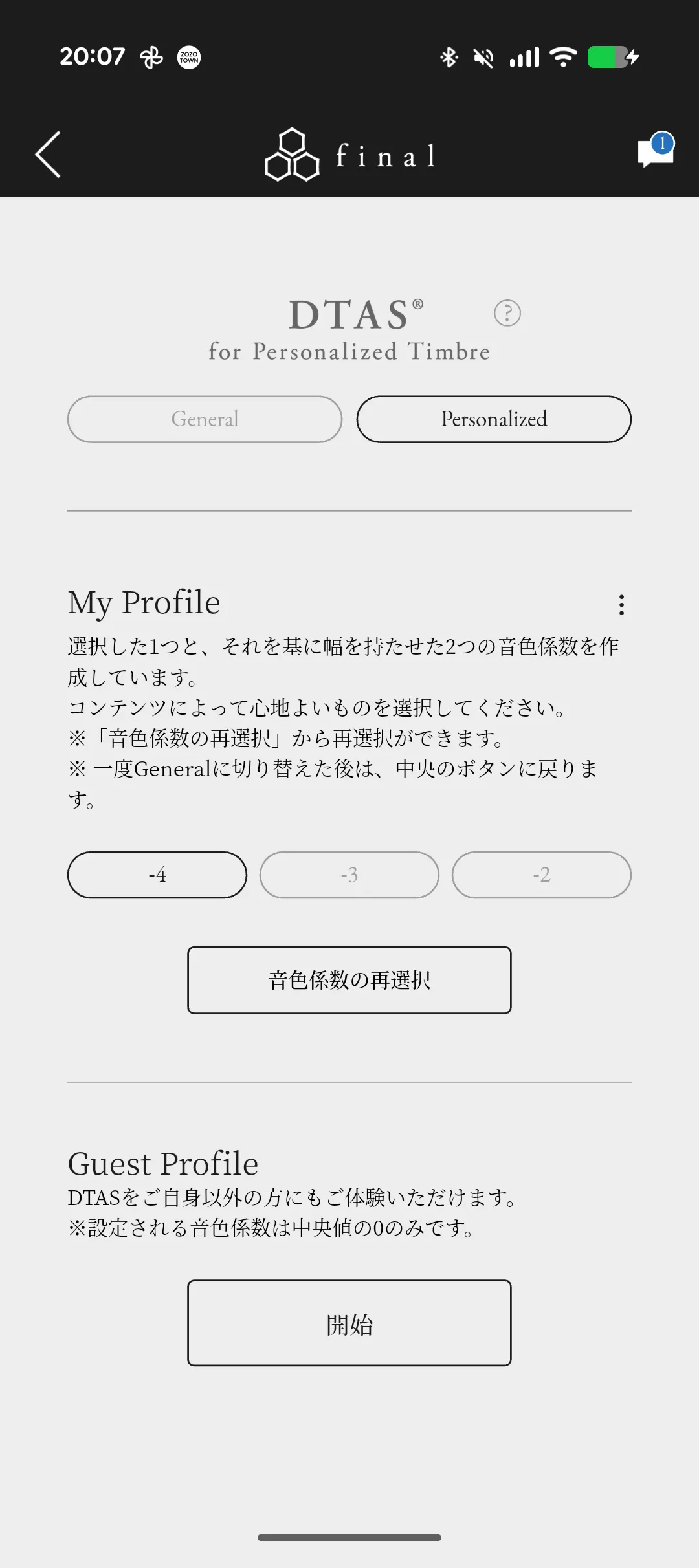Select timbre coefficient -2

click(x=542, y=875)
